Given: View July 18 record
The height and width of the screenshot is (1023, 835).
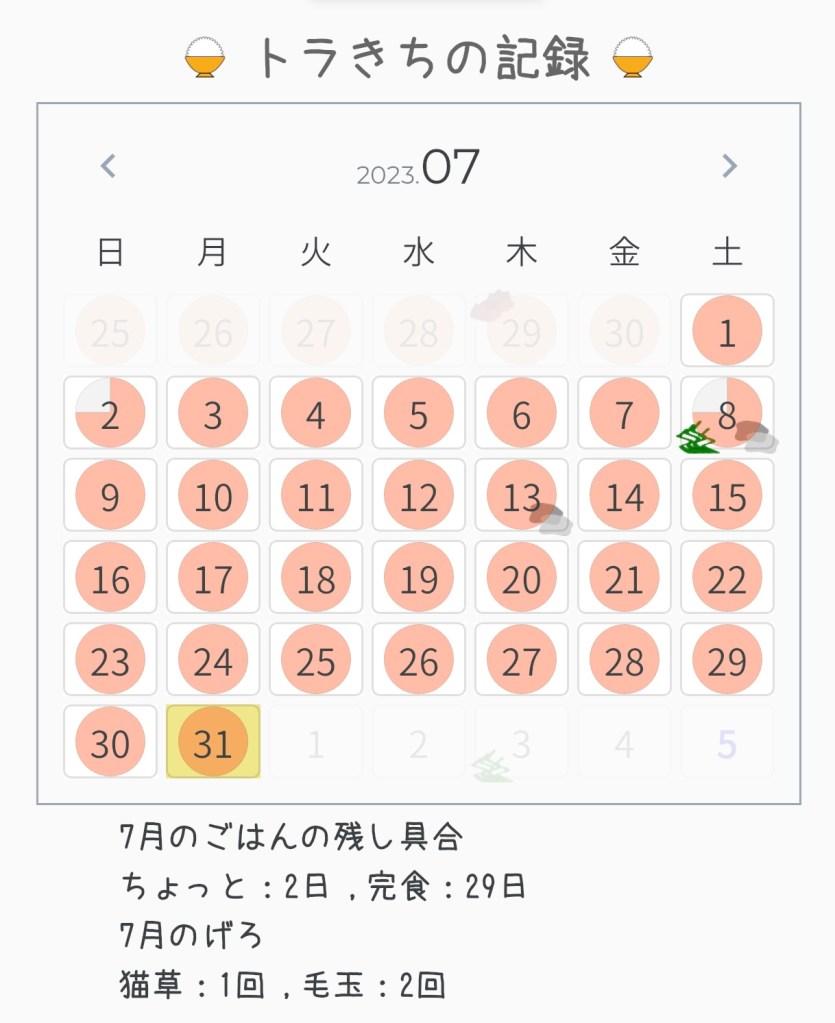Looking at the screenshot, I should pyautogui.click(x=316, y=578).
